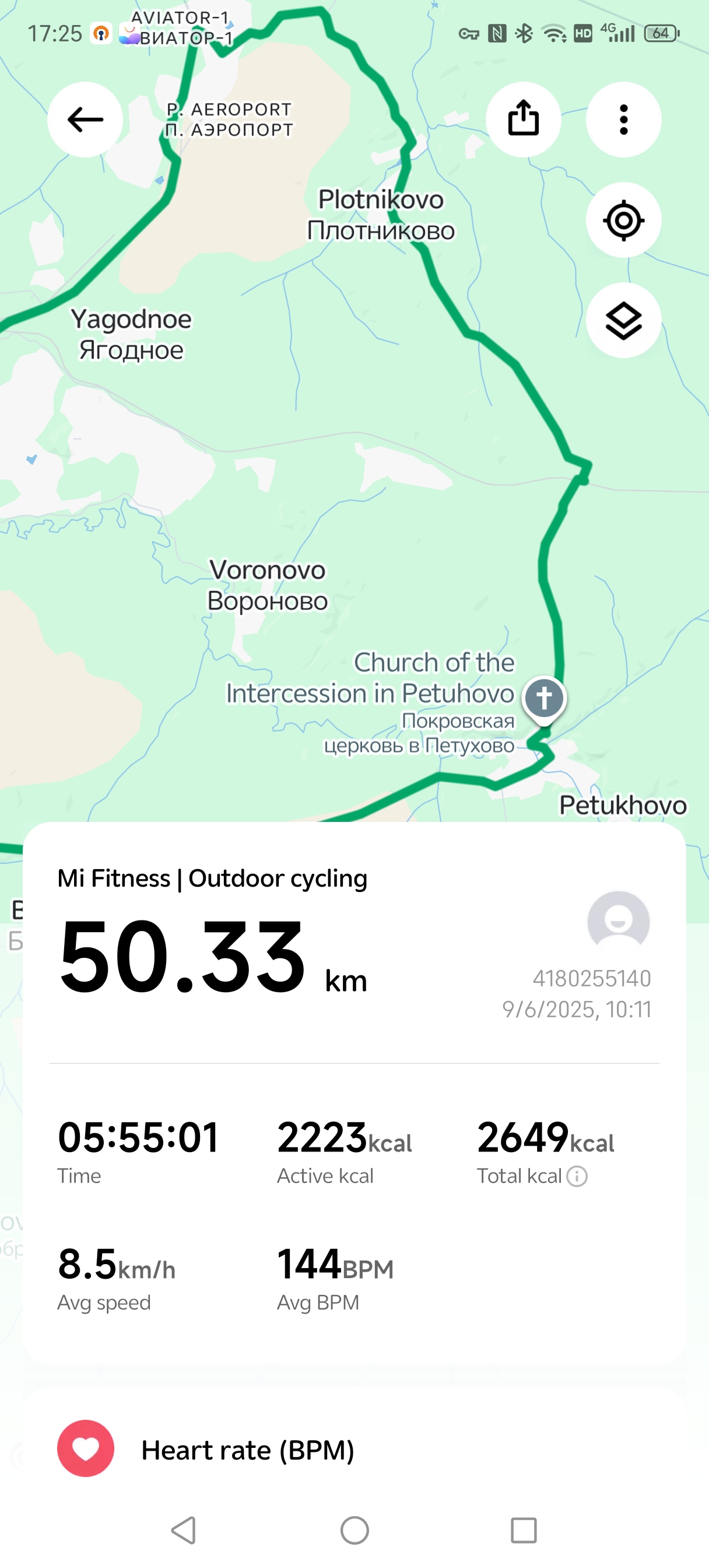
Task: Tap the Church of the Intercession map pin
Action: point(544,699)
